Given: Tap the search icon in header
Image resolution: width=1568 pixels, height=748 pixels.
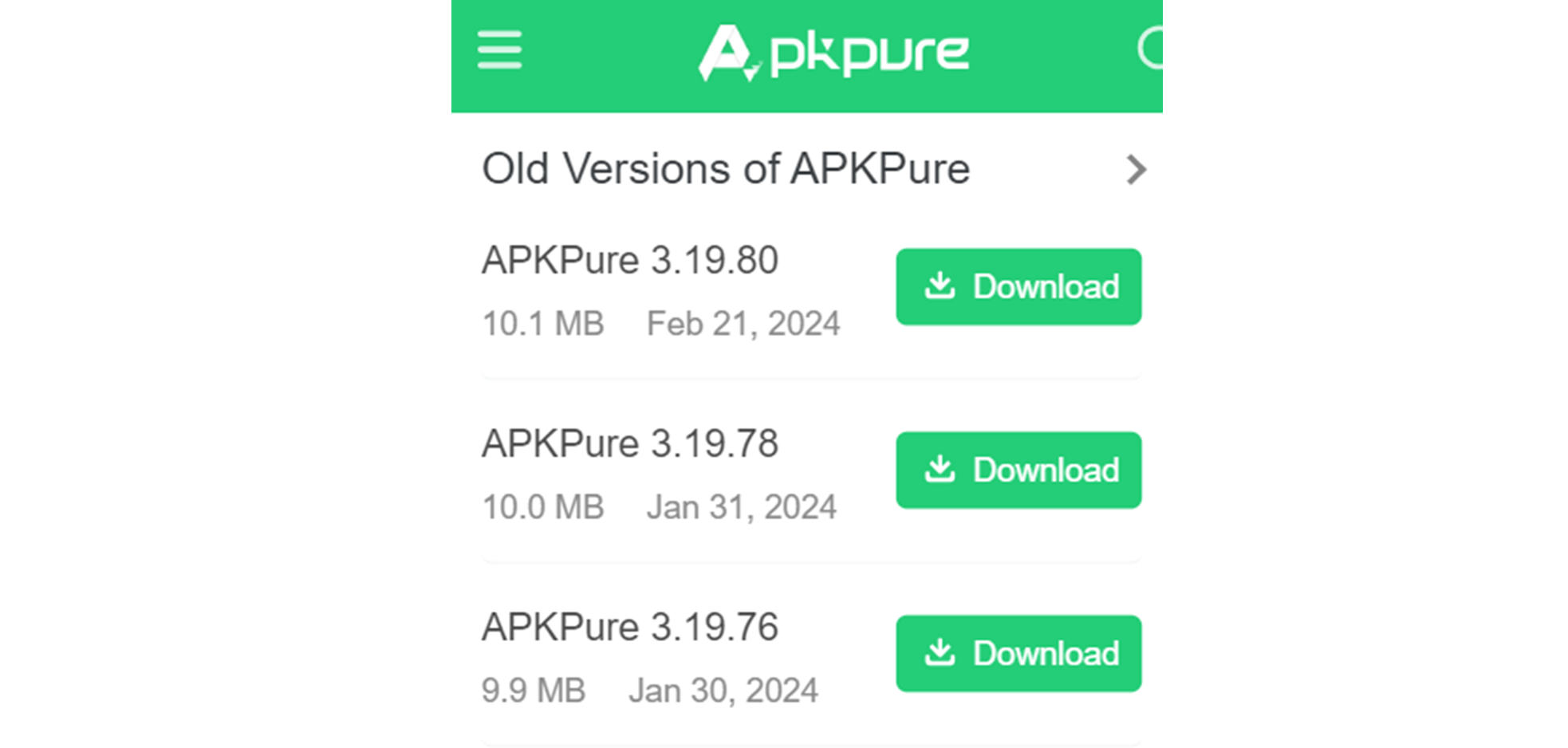Looking at the screenshot, I should [1150, 49].
